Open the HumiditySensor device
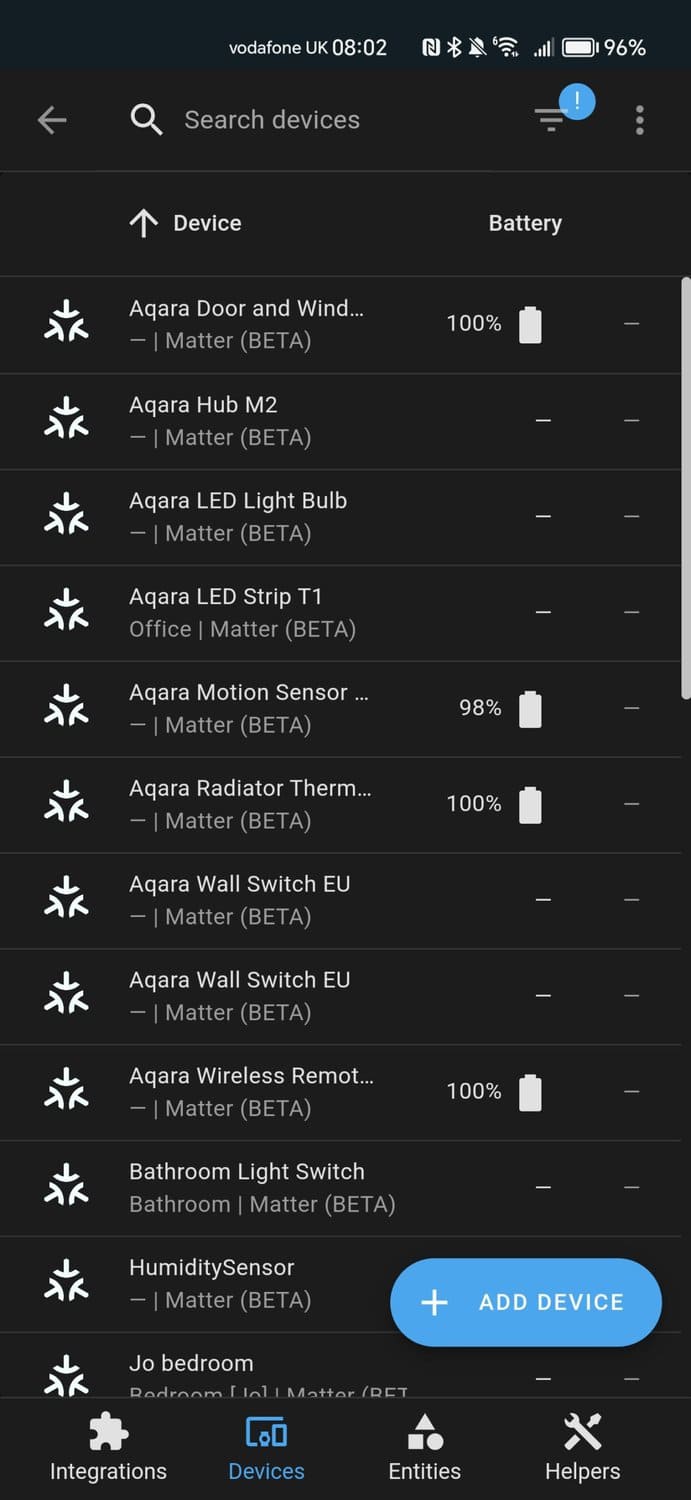 [220, 1283]
